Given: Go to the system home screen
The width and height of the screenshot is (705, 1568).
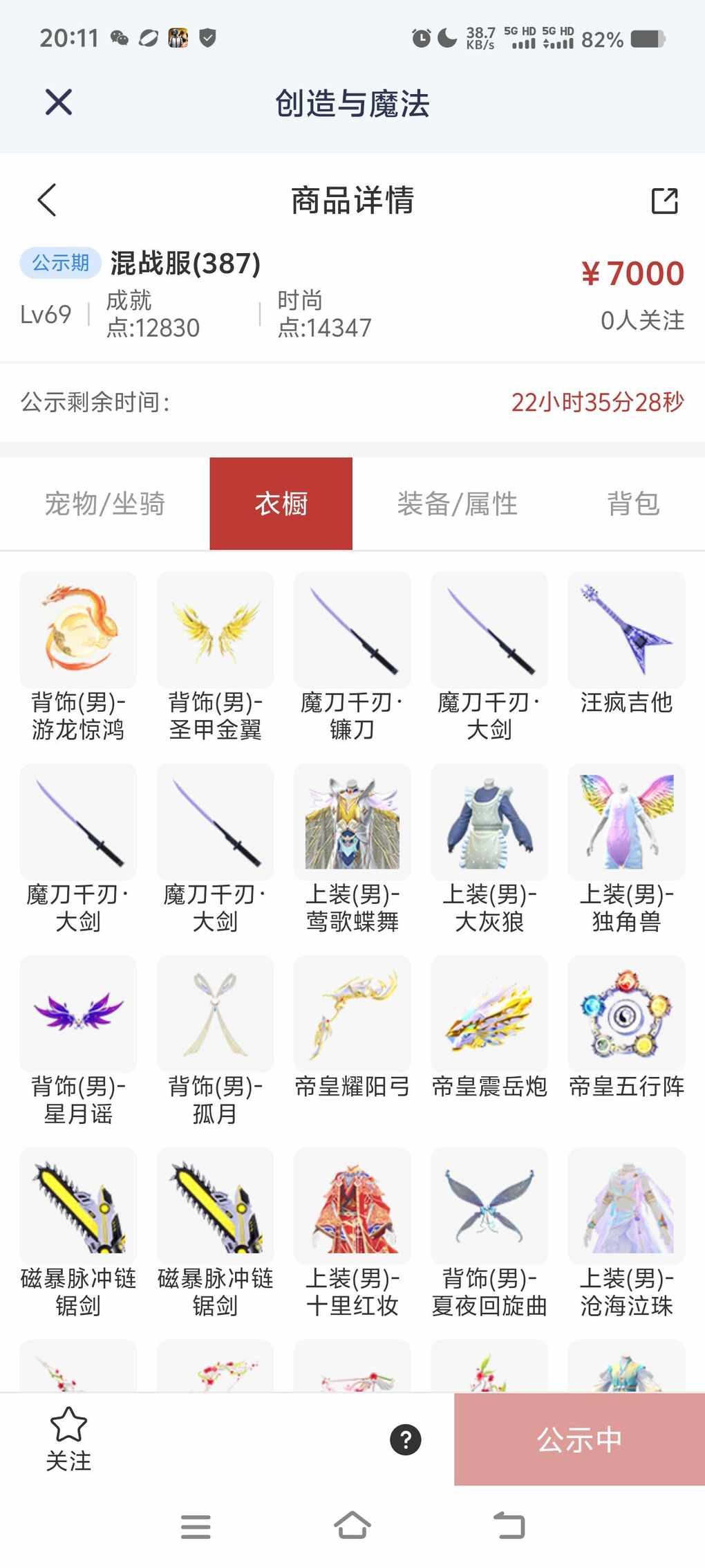Looking at the screenshot, I should point(352,1525).
